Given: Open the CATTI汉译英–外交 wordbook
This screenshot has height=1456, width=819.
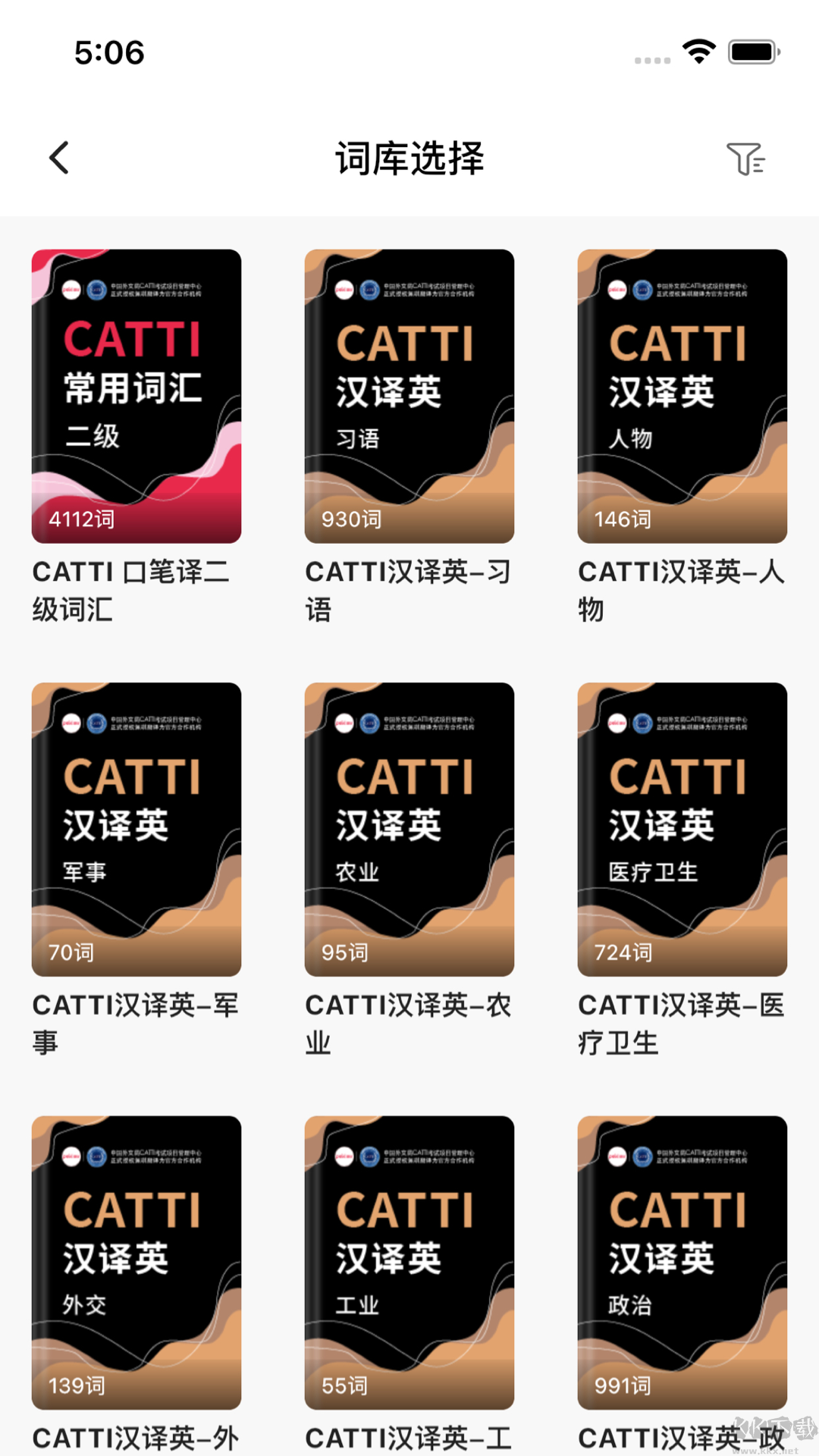Looking at the screenshot, I should [136, 1262].
